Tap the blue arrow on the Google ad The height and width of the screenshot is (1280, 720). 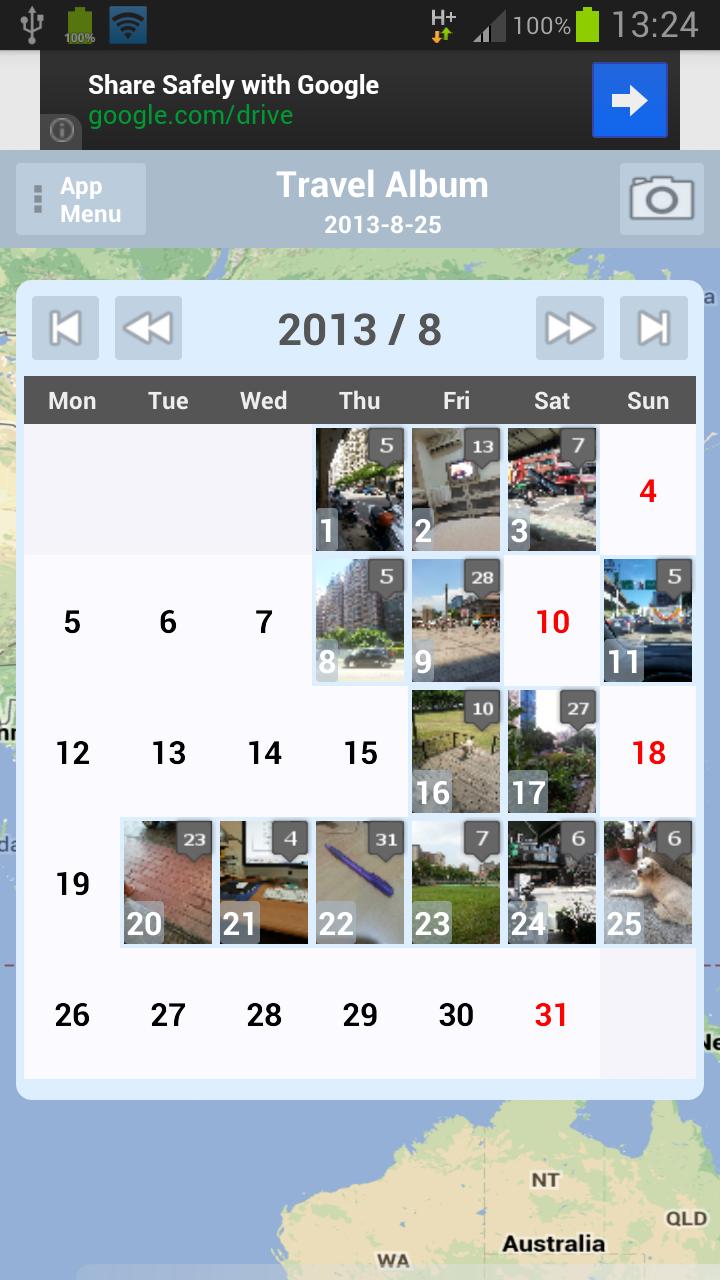[629, 100]
